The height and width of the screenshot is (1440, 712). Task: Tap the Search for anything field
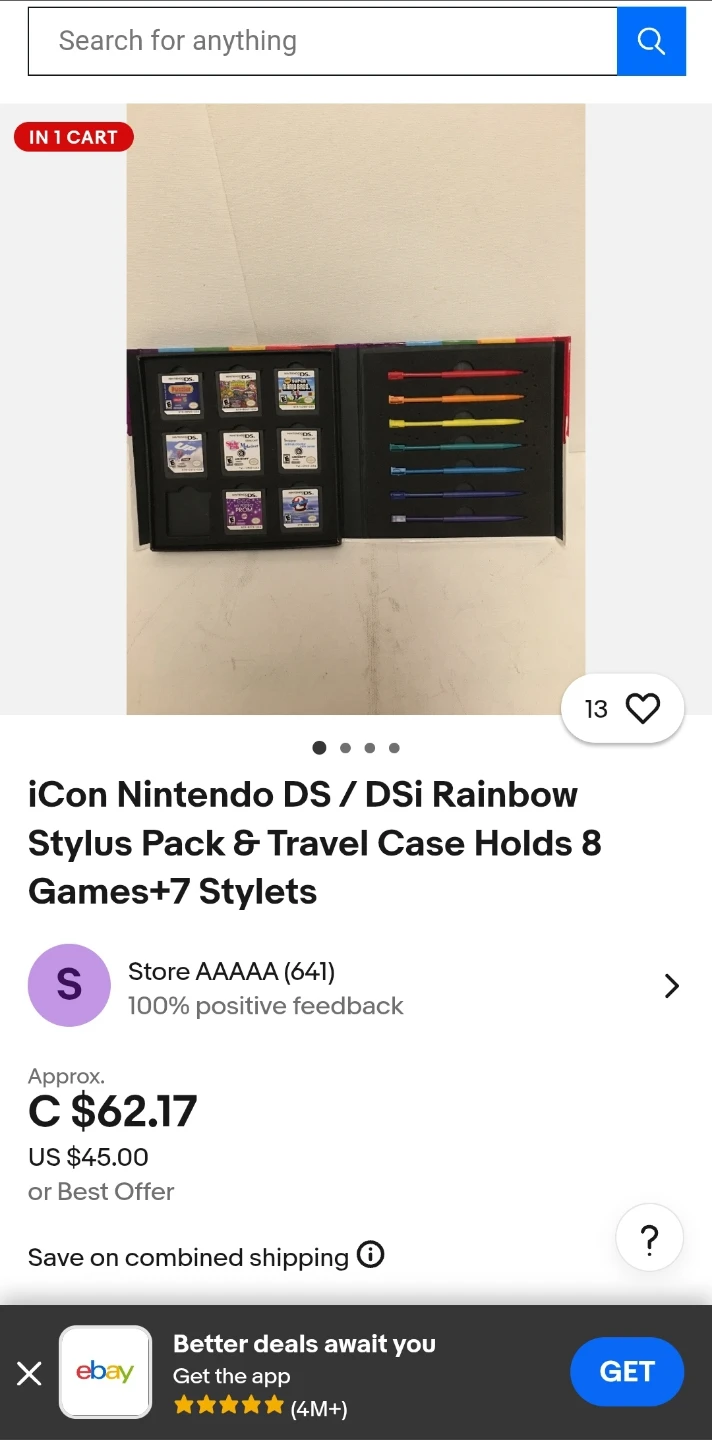point(322,41)
